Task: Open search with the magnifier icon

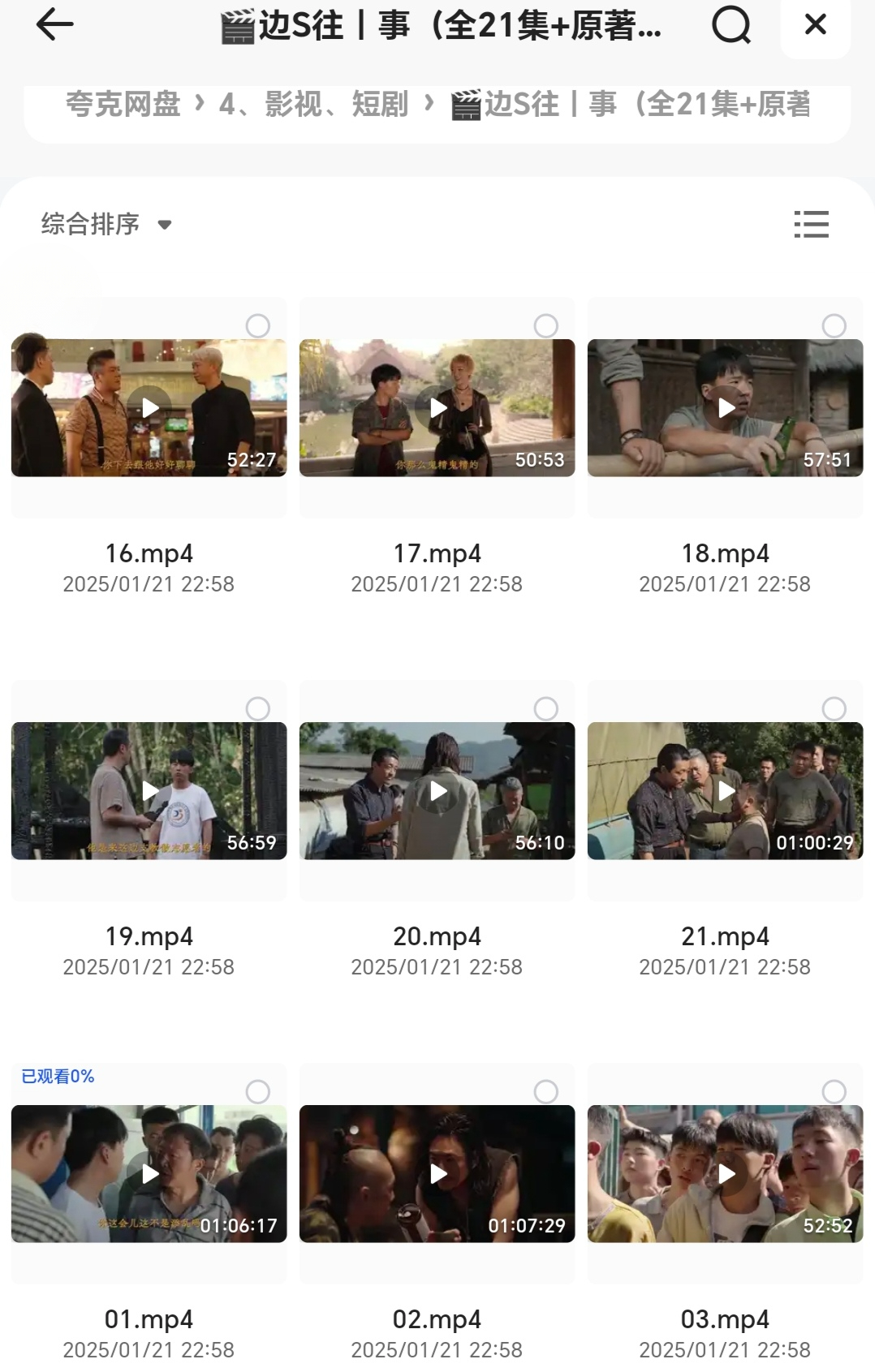Action: tap(731, 25)
